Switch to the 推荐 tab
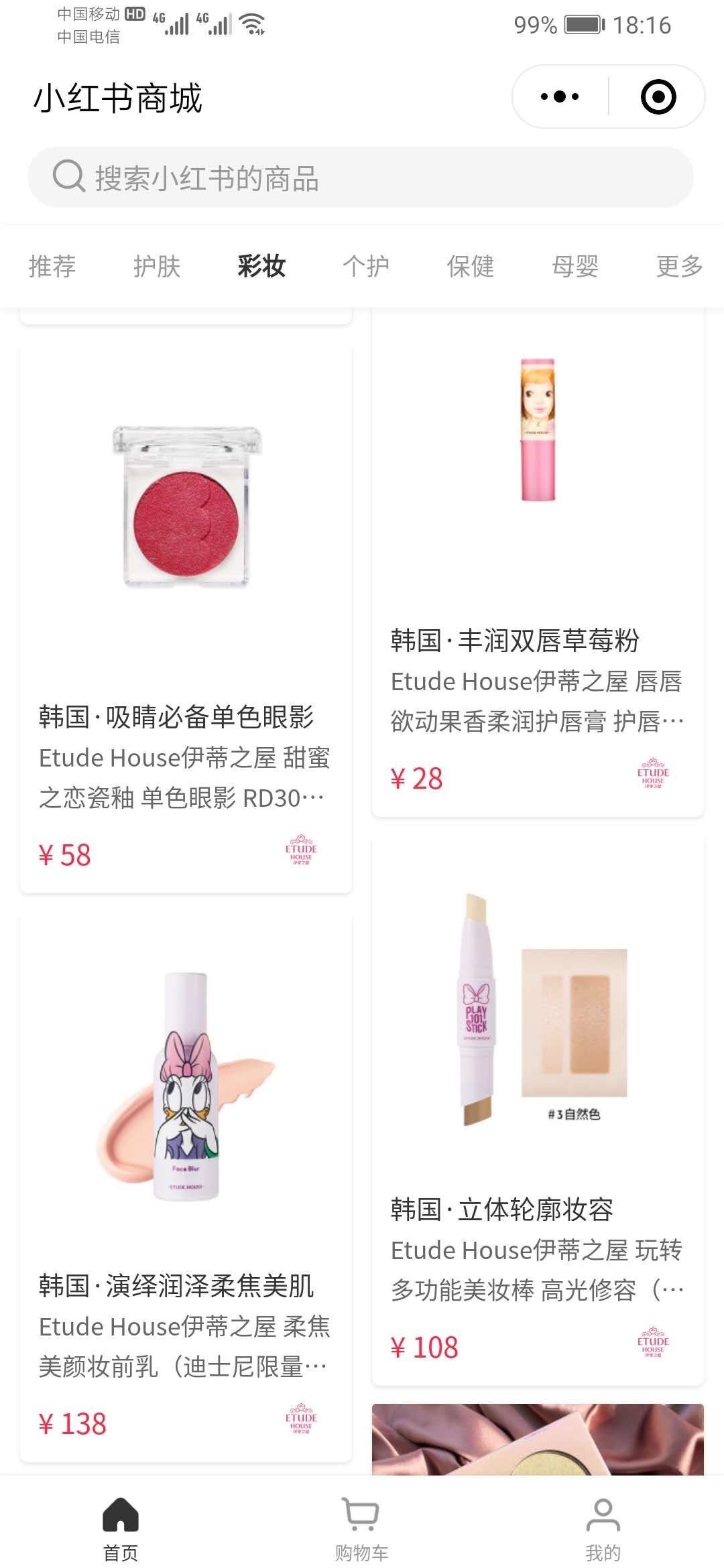This screenshot has height=1568, width=724. 52,266
